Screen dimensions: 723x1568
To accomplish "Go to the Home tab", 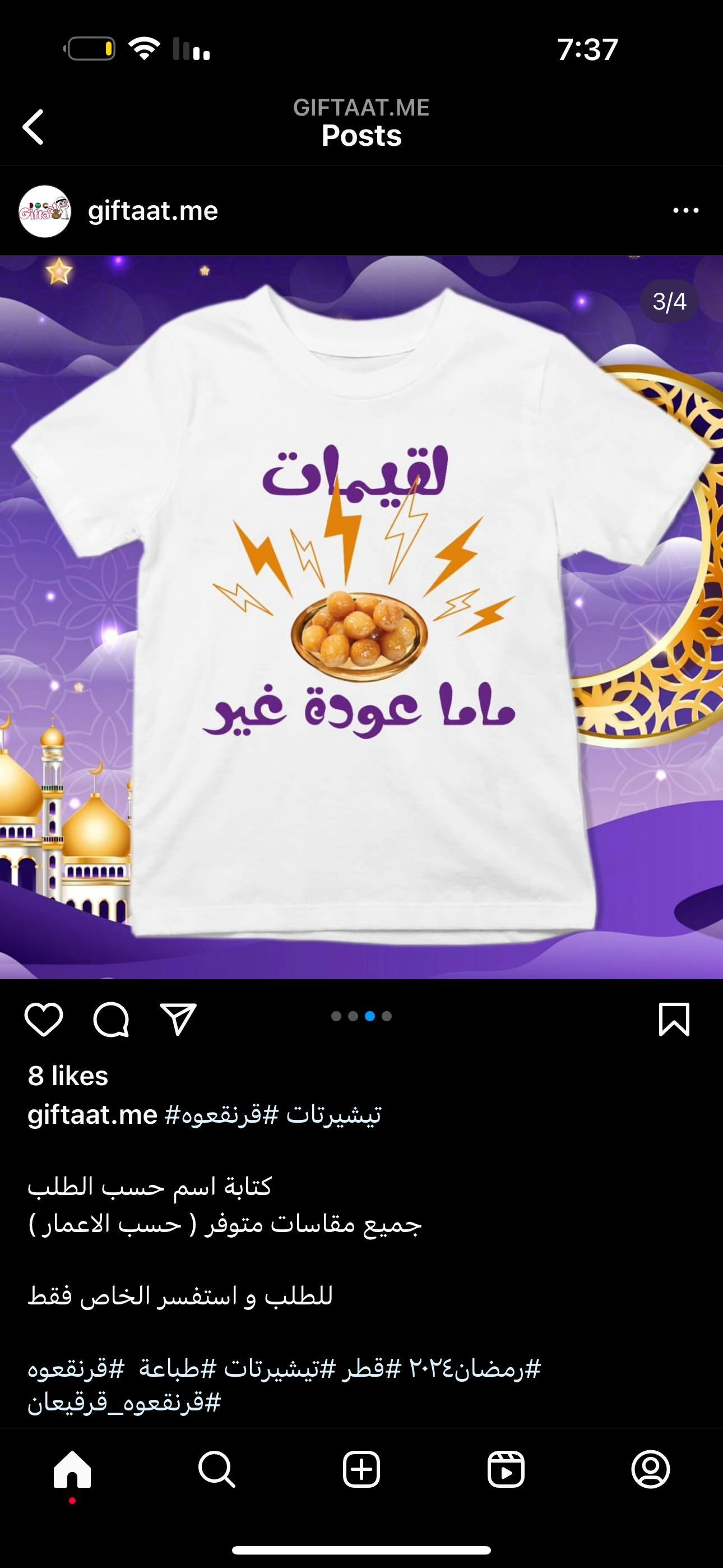I will 72,1469.
